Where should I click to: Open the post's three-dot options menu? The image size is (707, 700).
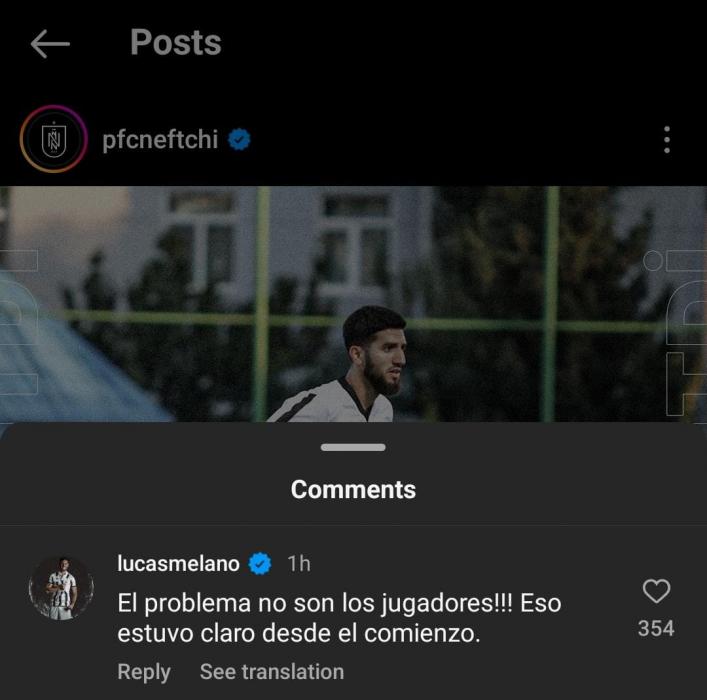(x=667, y=140)
